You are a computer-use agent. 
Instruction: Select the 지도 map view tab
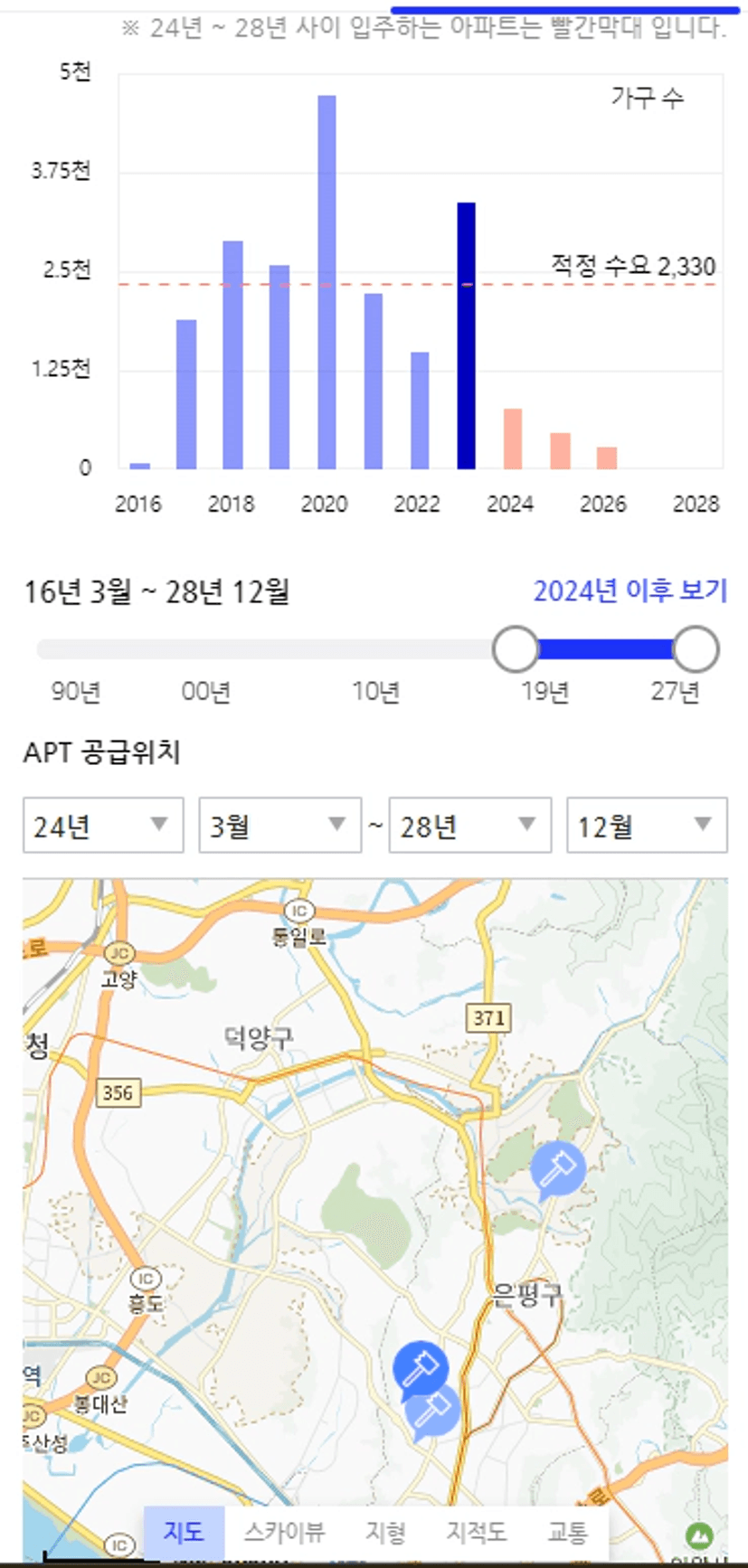click(x=184, y=1532)
